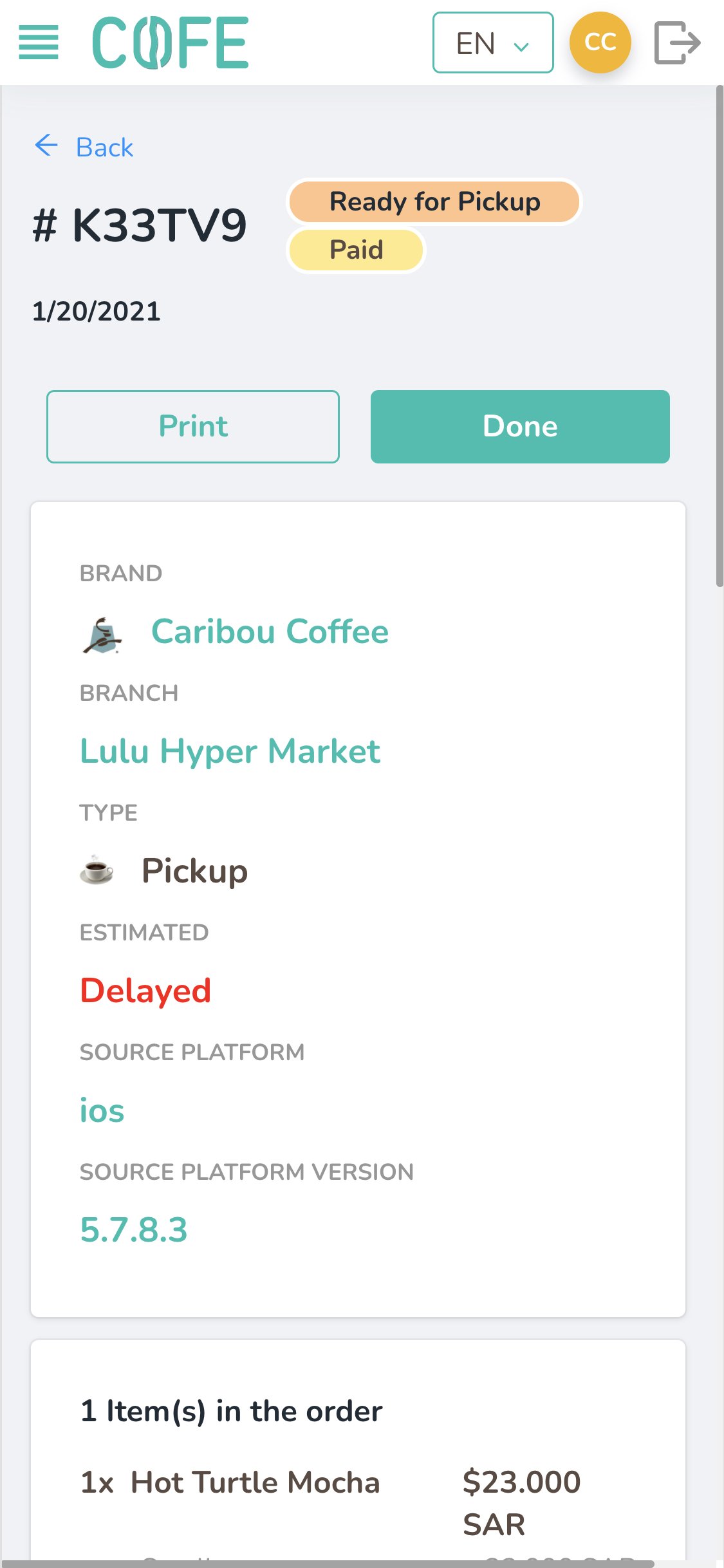Screen dimensions: 724x1568
Task: Open the EN language dropdown
Action: (493, 42)
